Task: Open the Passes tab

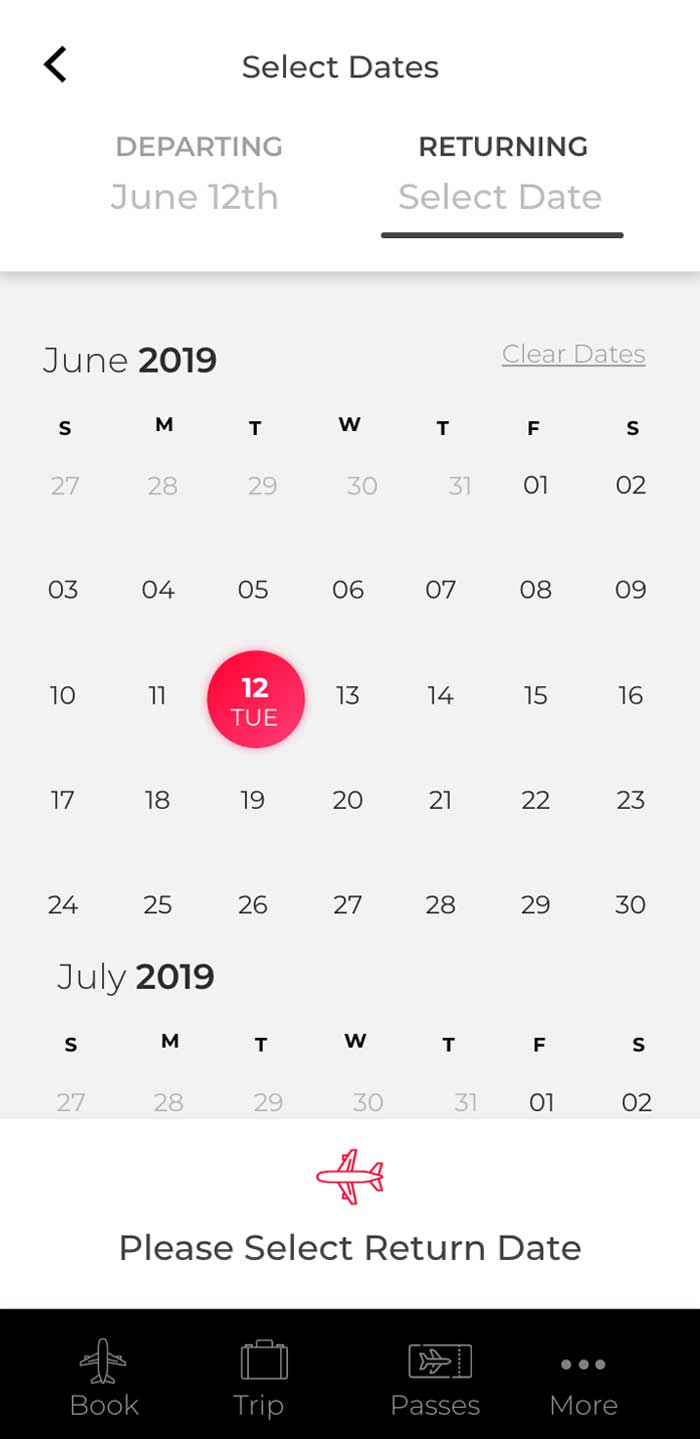Action: tap(436, 1378)
